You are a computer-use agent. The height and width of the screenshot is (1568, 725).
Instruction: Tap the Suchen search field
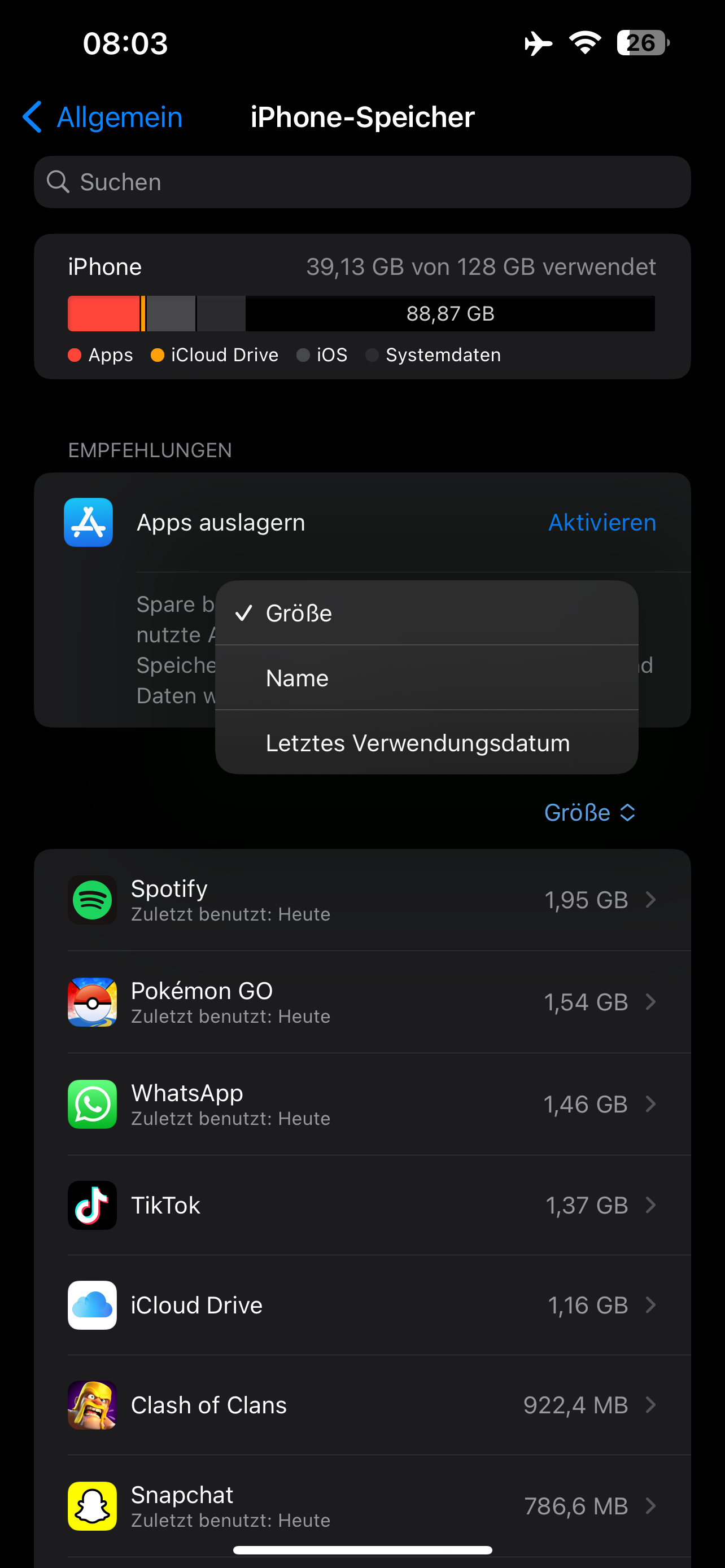pos(362,182)
